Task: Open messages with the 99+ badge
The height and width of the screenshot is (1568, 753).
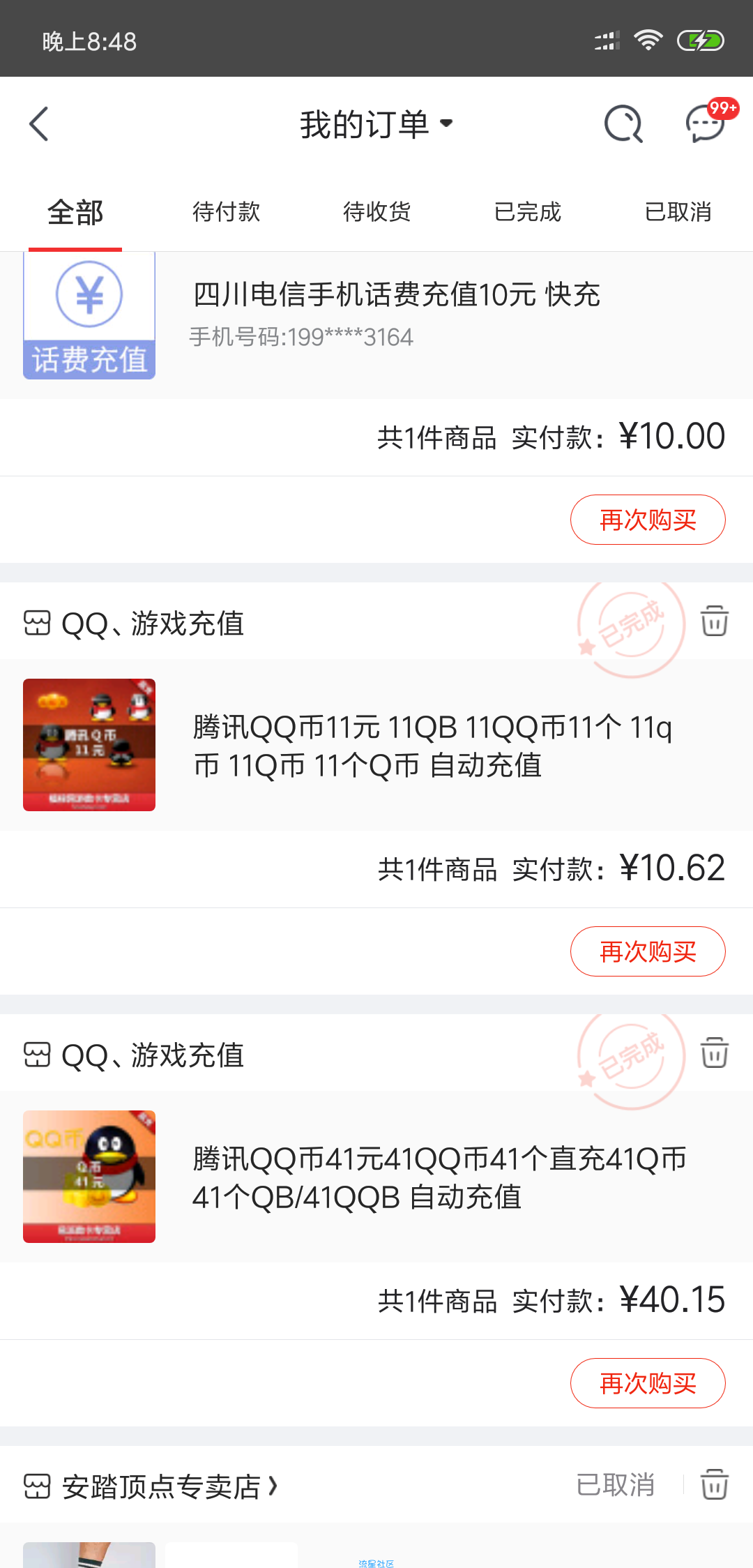Action: tap(707, 122)
